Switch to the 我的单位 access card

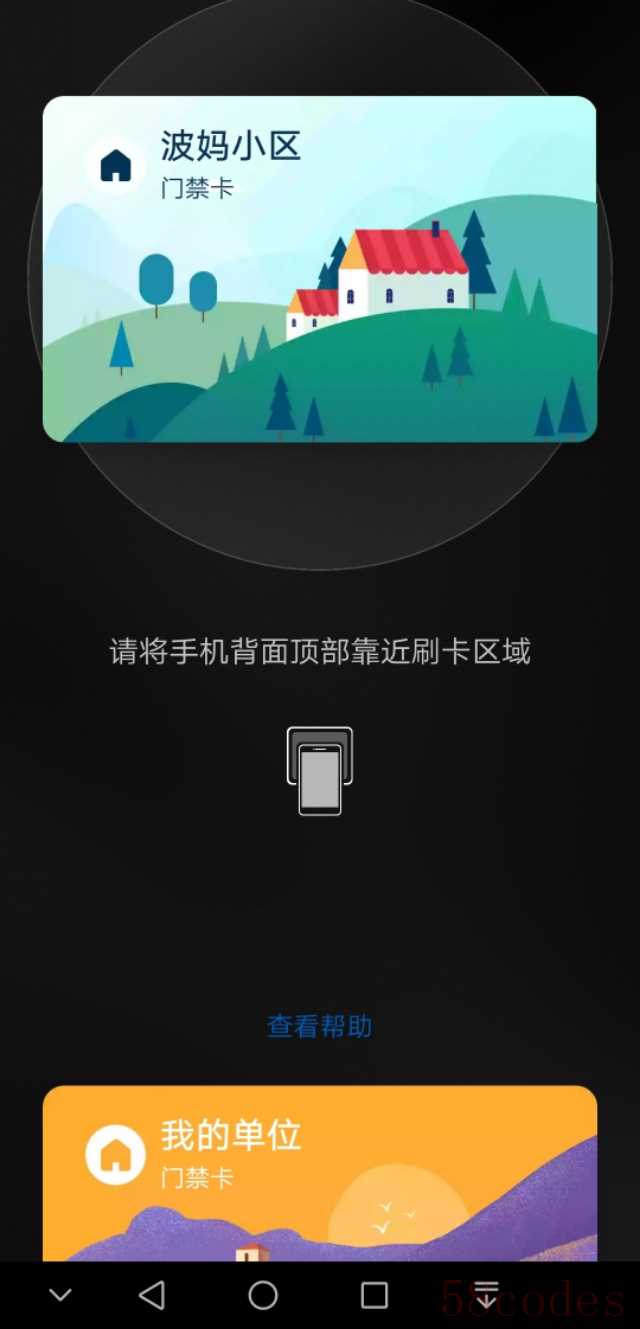pos(320,1173)
